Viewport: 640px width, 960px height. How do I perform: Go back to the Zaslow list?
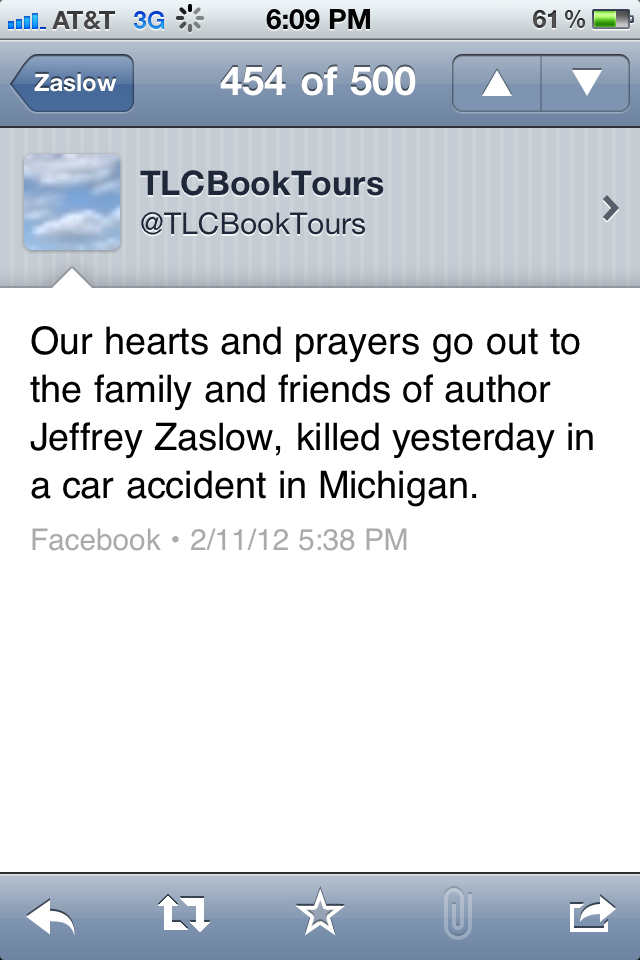[72, 83]
